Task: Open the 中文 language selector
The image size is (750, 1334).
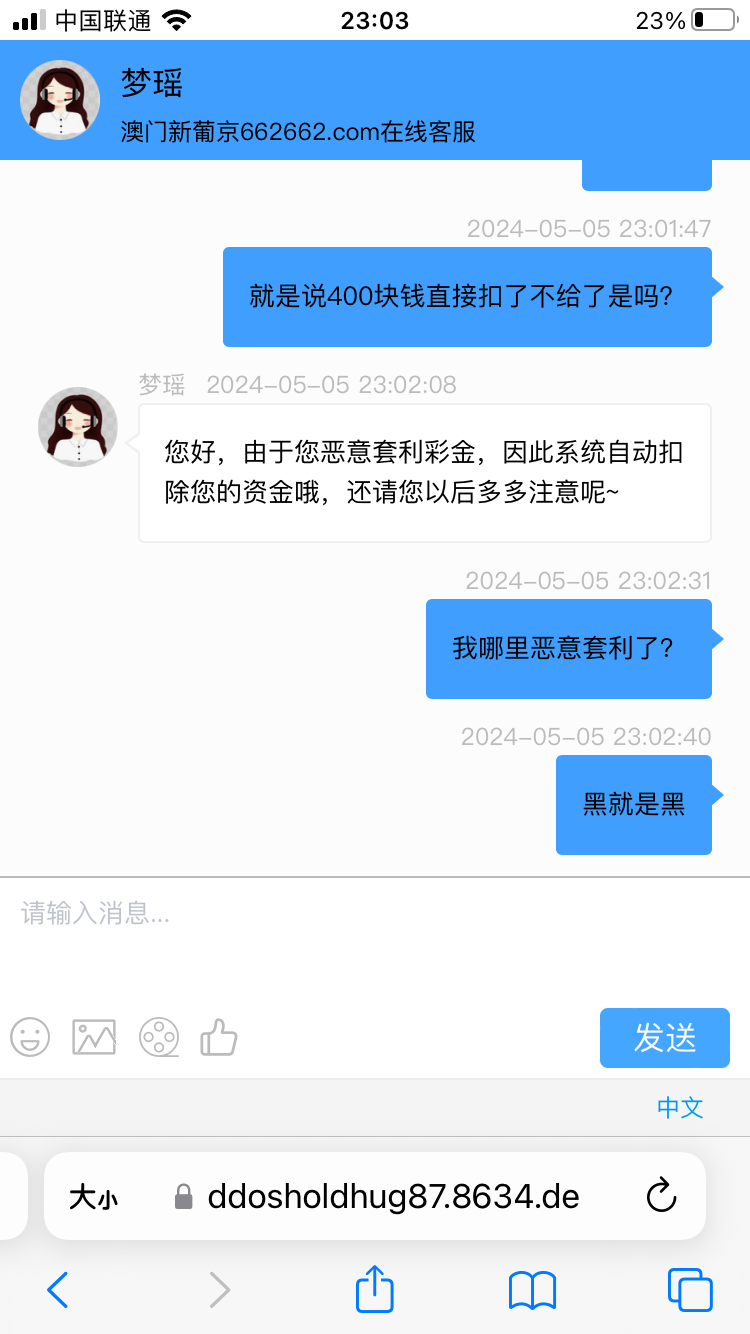Action: [680, 1108]
